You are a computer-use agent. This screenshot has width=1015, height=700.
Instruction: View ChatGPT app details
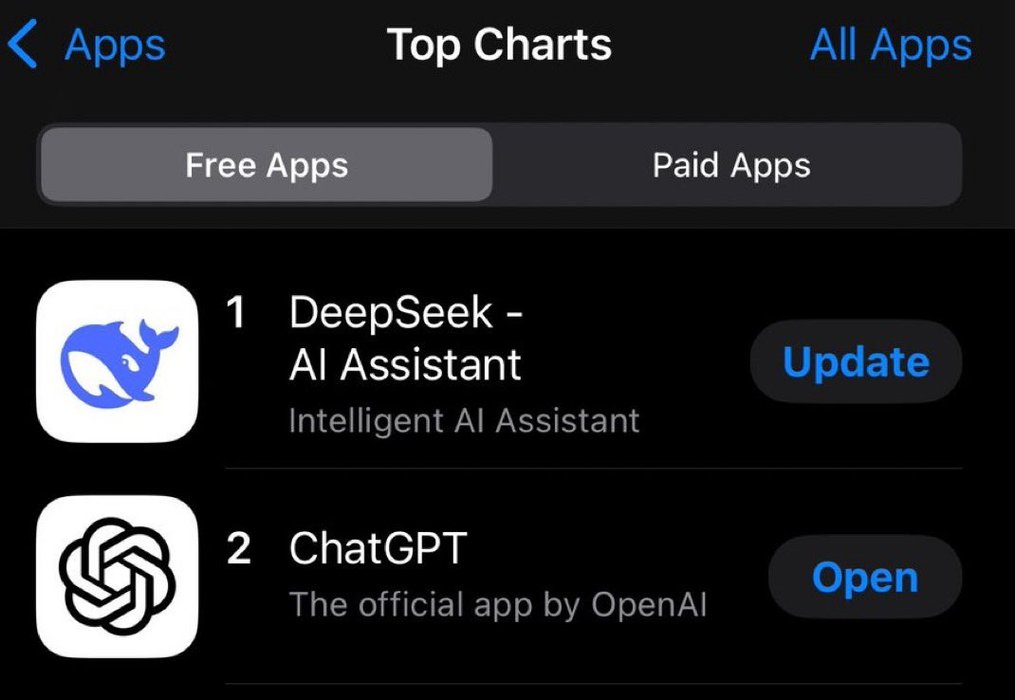(378, 549)
